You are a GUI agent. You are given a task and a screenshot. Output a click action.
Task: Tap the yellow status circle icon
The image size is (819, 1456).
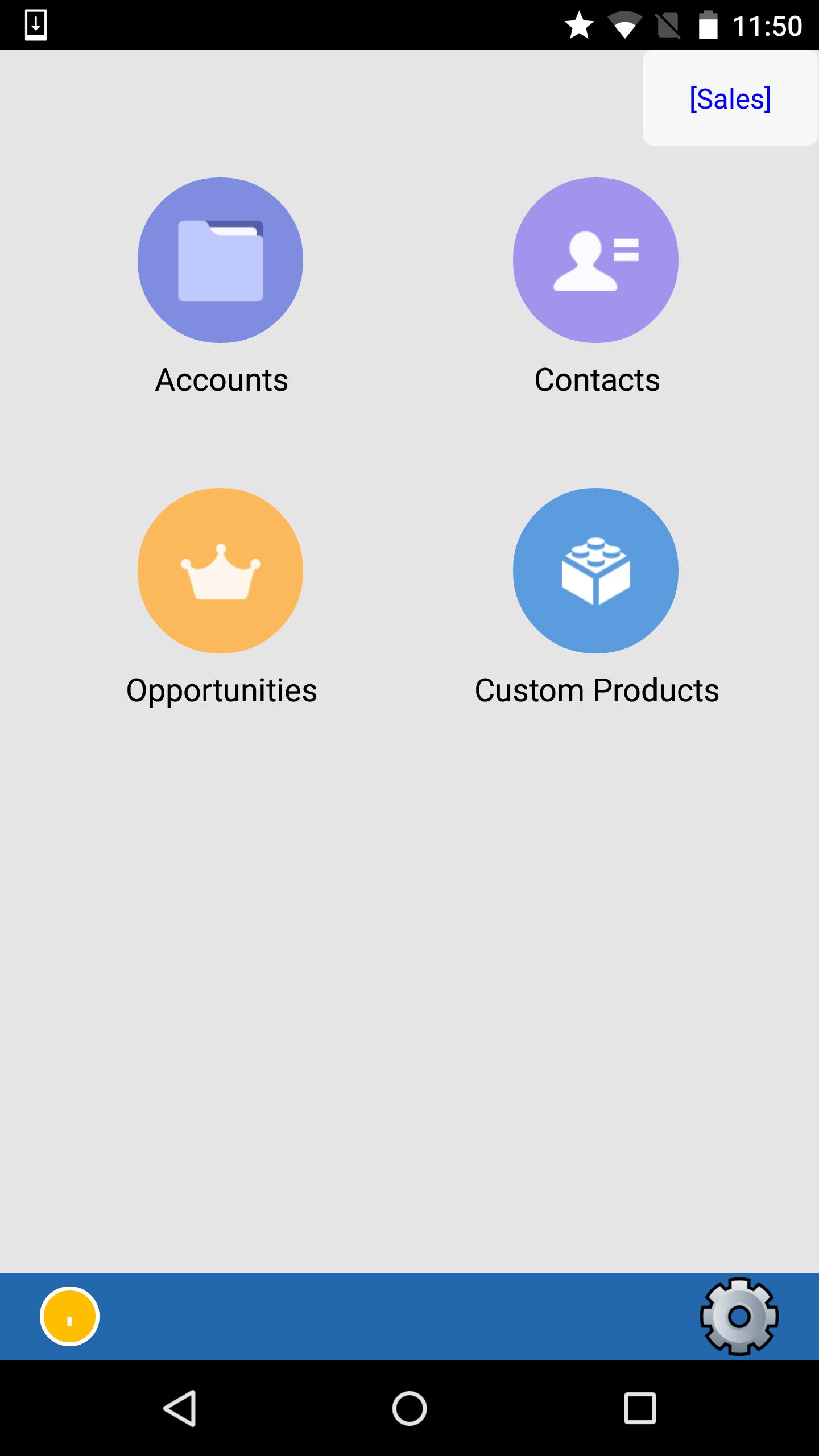pyautogui.click(x=69, y=1316)
